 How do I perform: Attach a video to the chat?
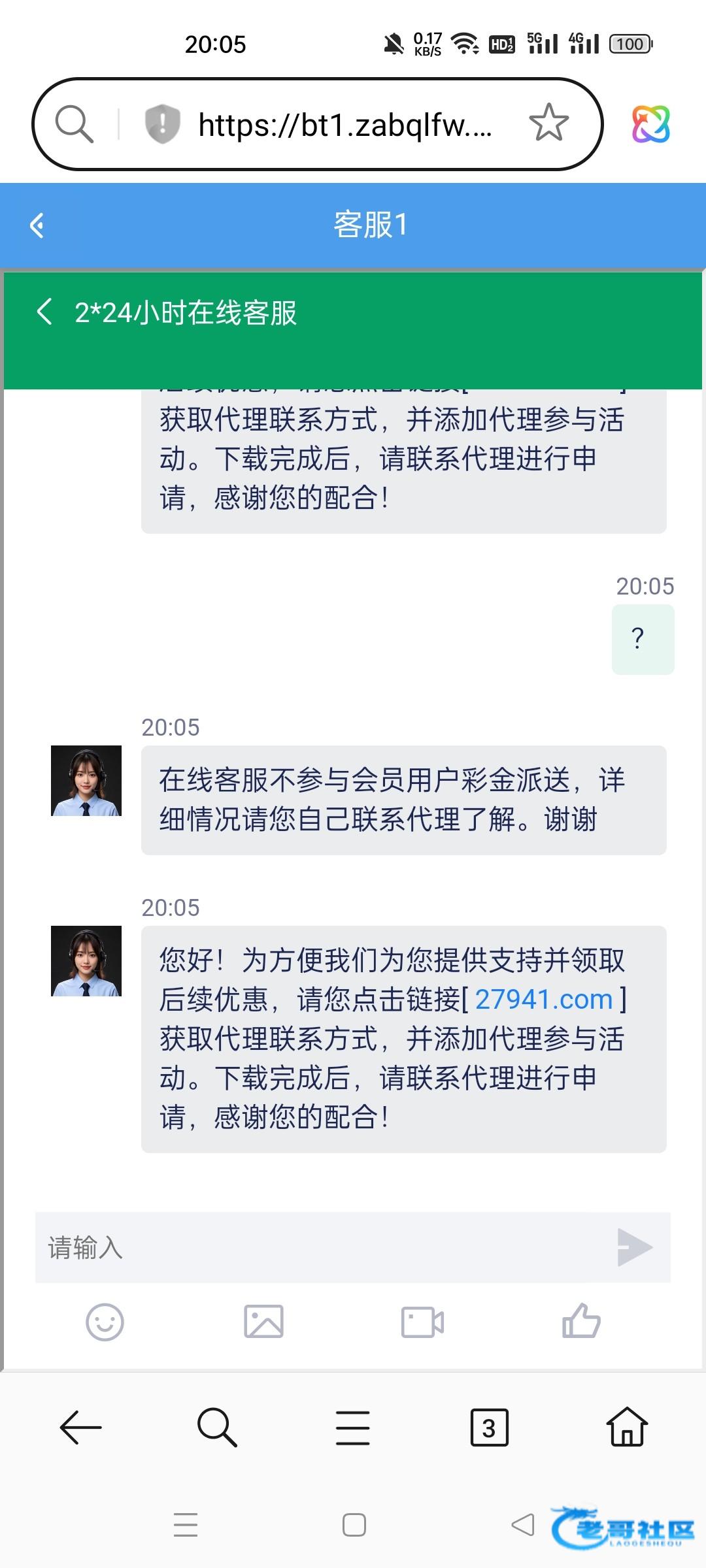(422, 1322)
